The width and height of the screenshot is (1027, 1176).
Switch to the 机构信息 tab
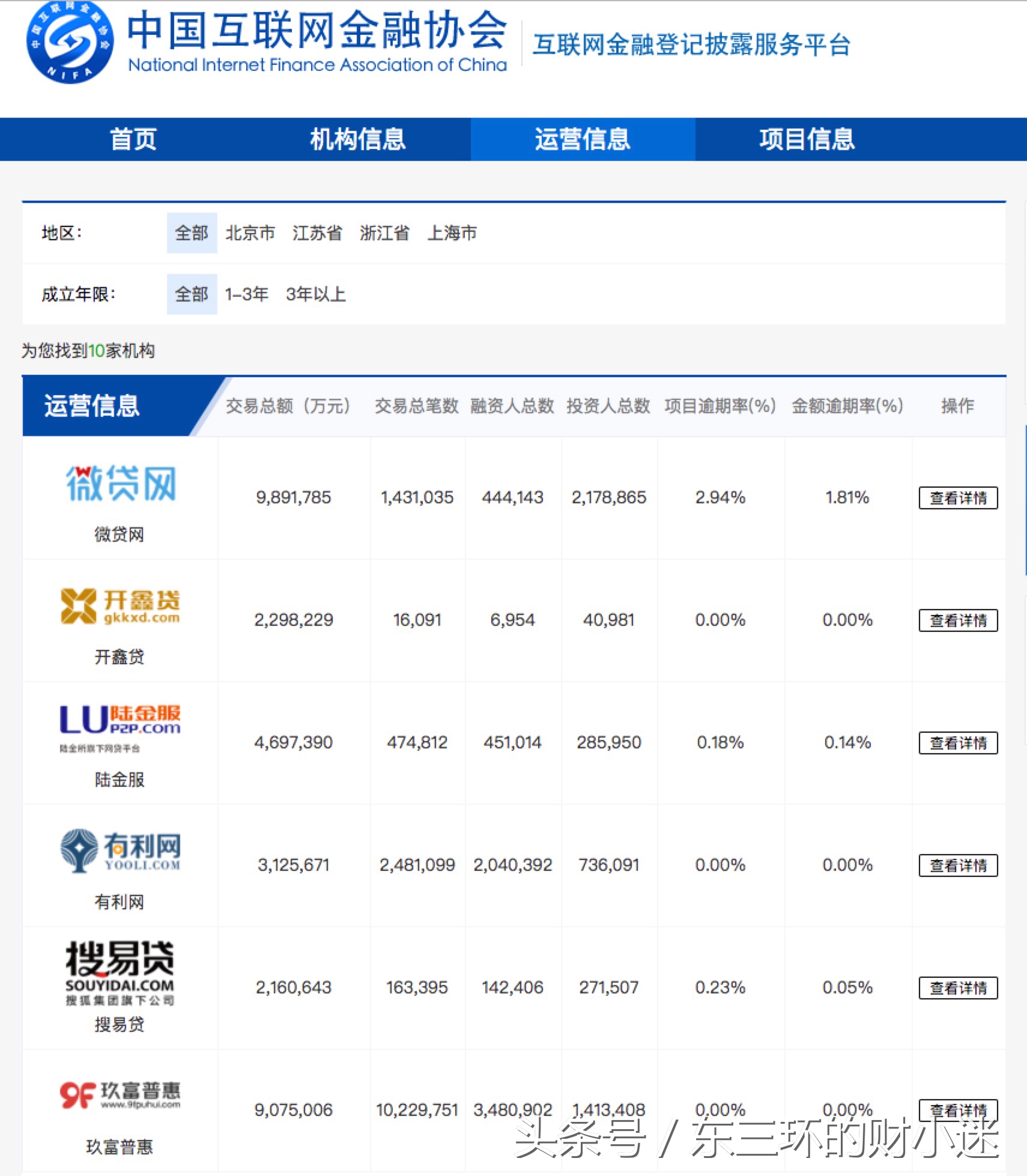[x=356, y=139]
